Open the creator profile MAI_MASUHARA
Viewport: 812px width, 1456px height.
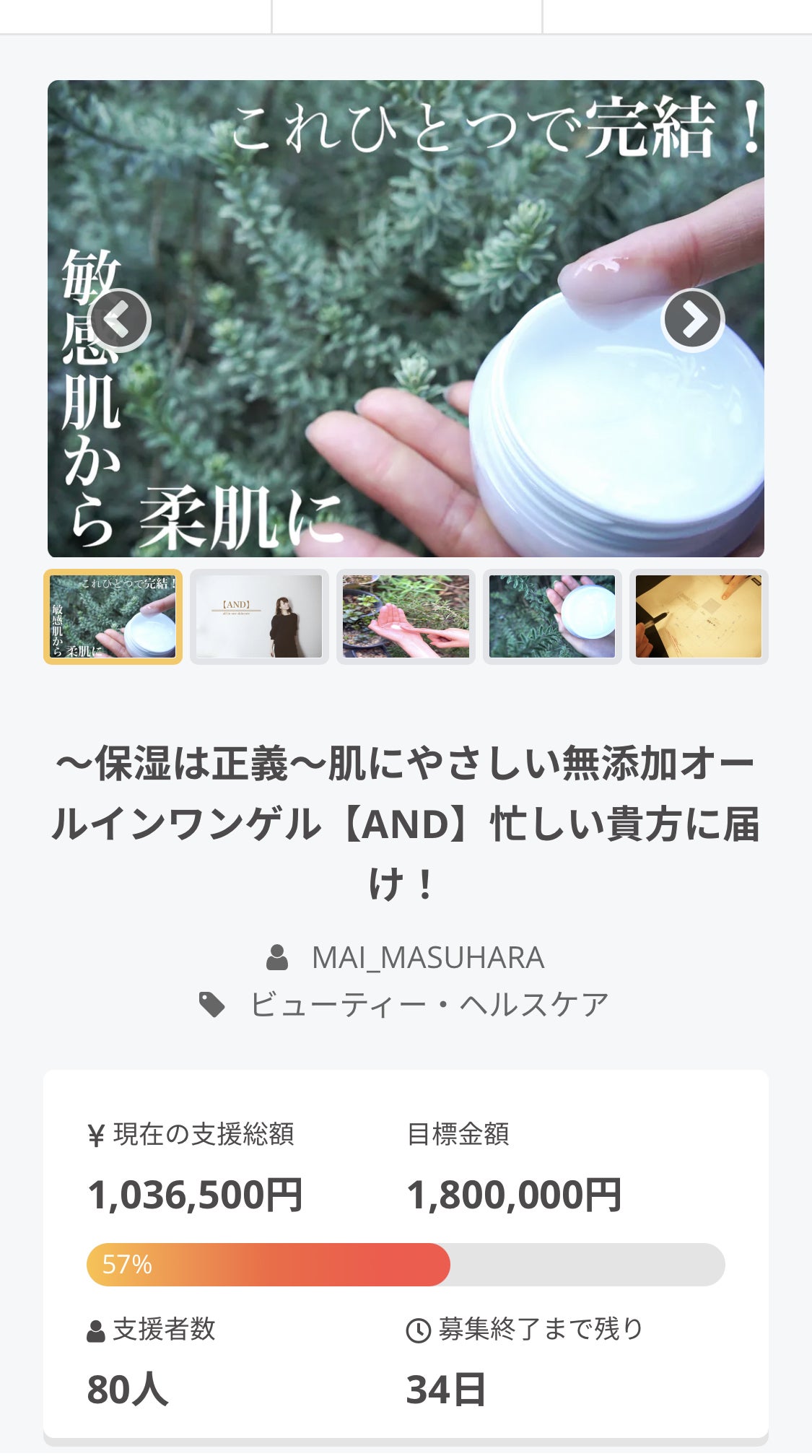pyautogui.click(x=427, y=958)
